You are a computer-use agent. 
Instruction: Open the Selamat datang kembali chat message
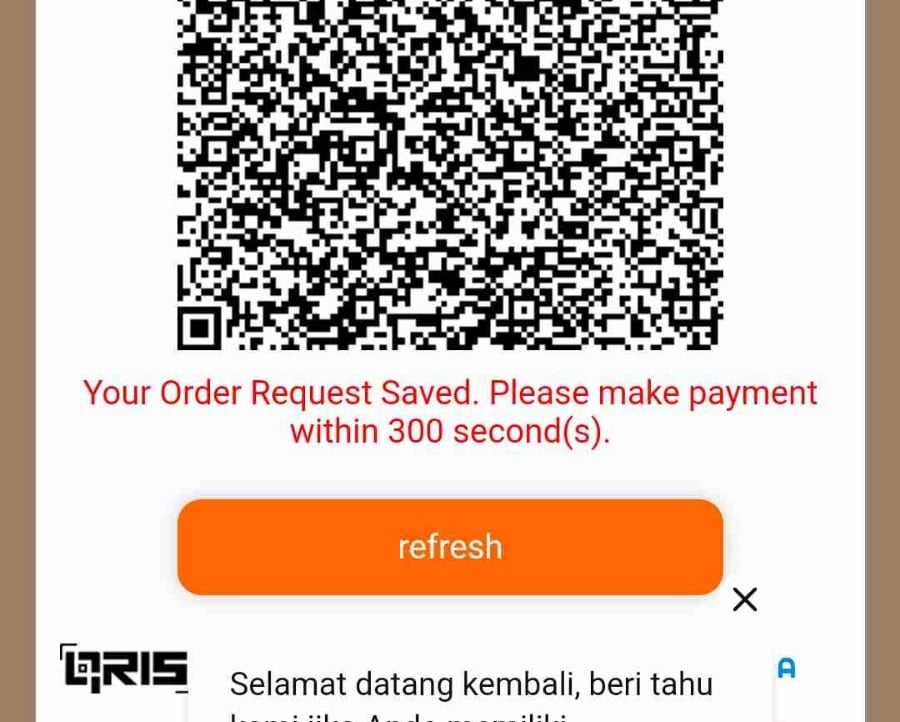(471, 686)
